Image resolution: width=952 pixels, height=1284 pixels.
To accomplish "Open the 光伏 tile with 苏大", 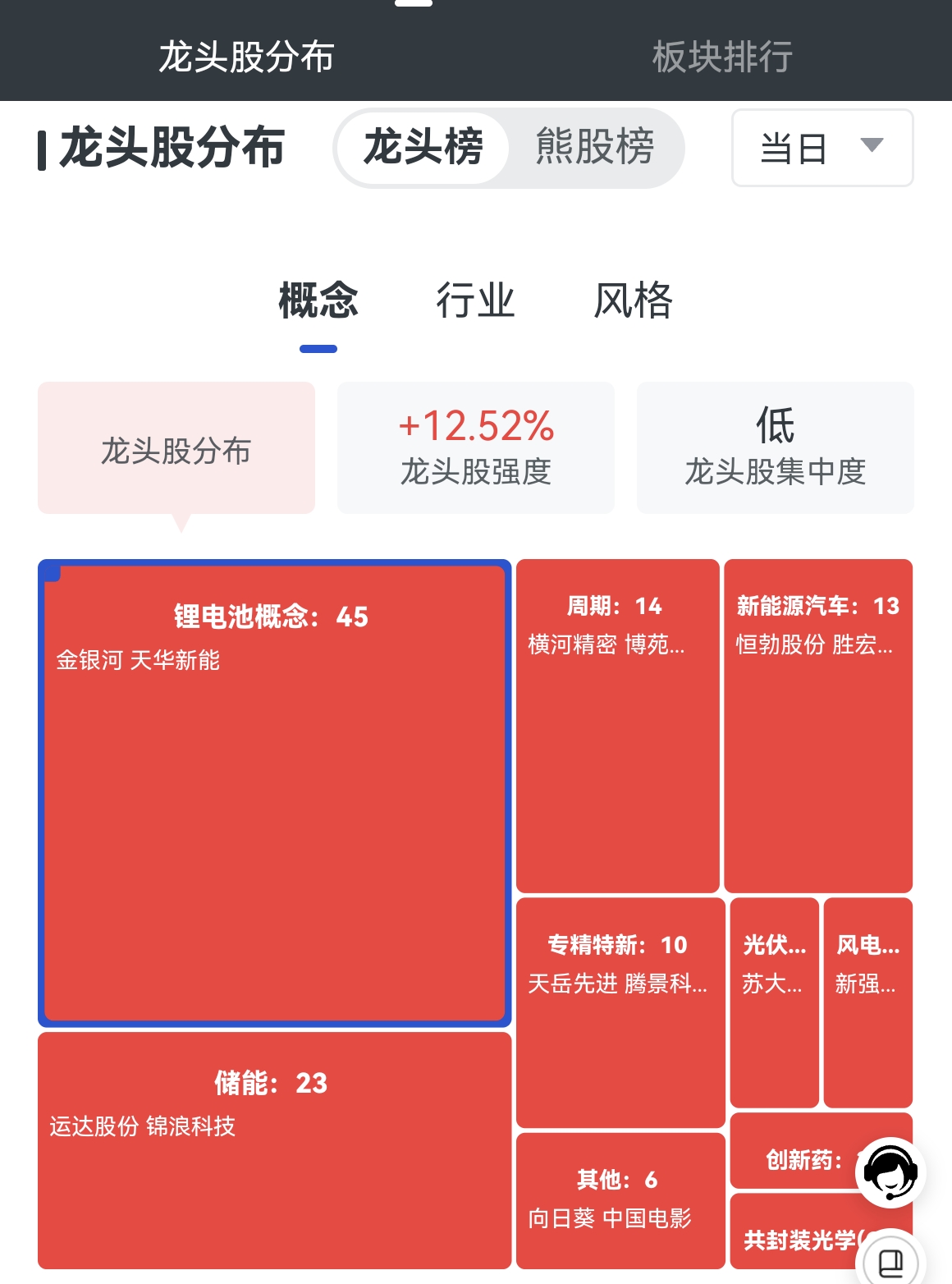I will click(x=773, y=1002).
